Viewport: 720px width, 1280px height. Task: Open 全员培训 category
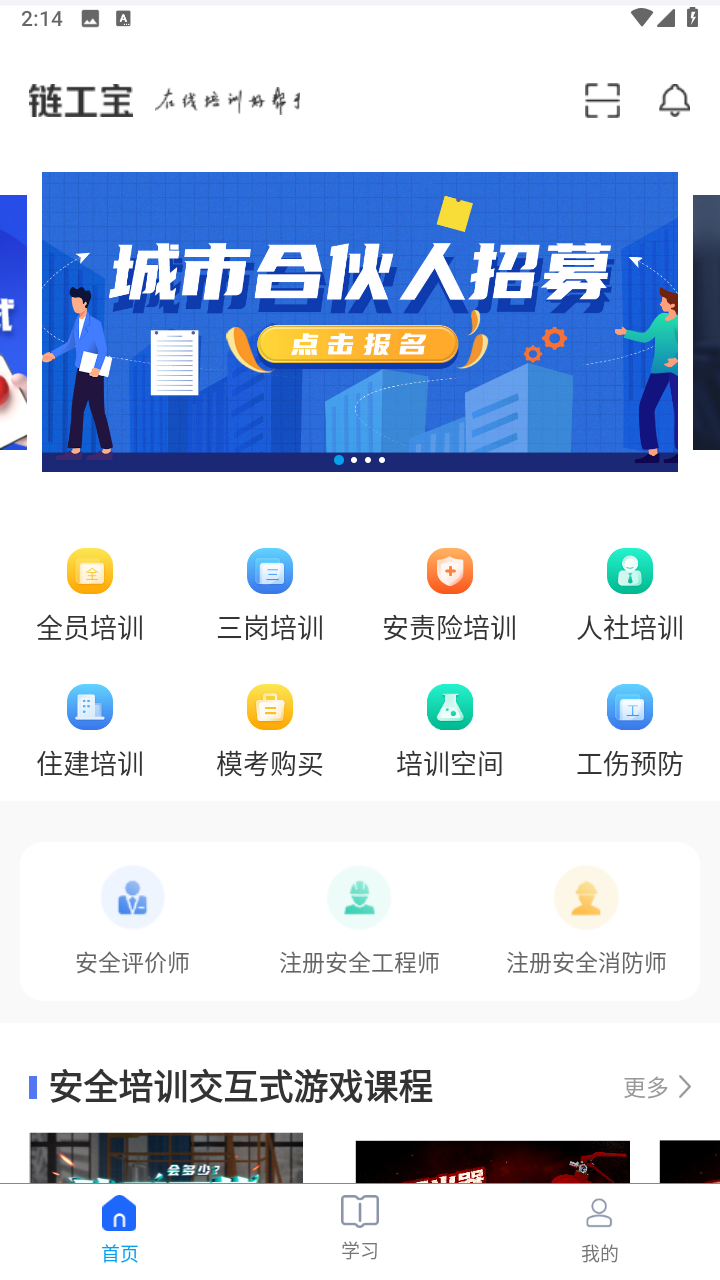pyautogui.click(x=90, y=595)
